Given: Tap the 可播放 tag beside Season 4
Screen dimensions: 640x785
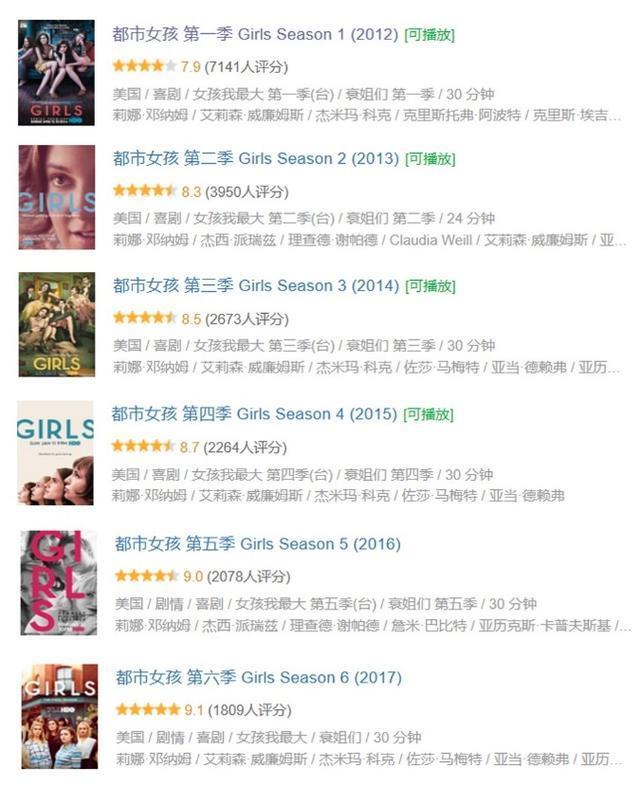Looking at the screenshot, I should 428,414.
